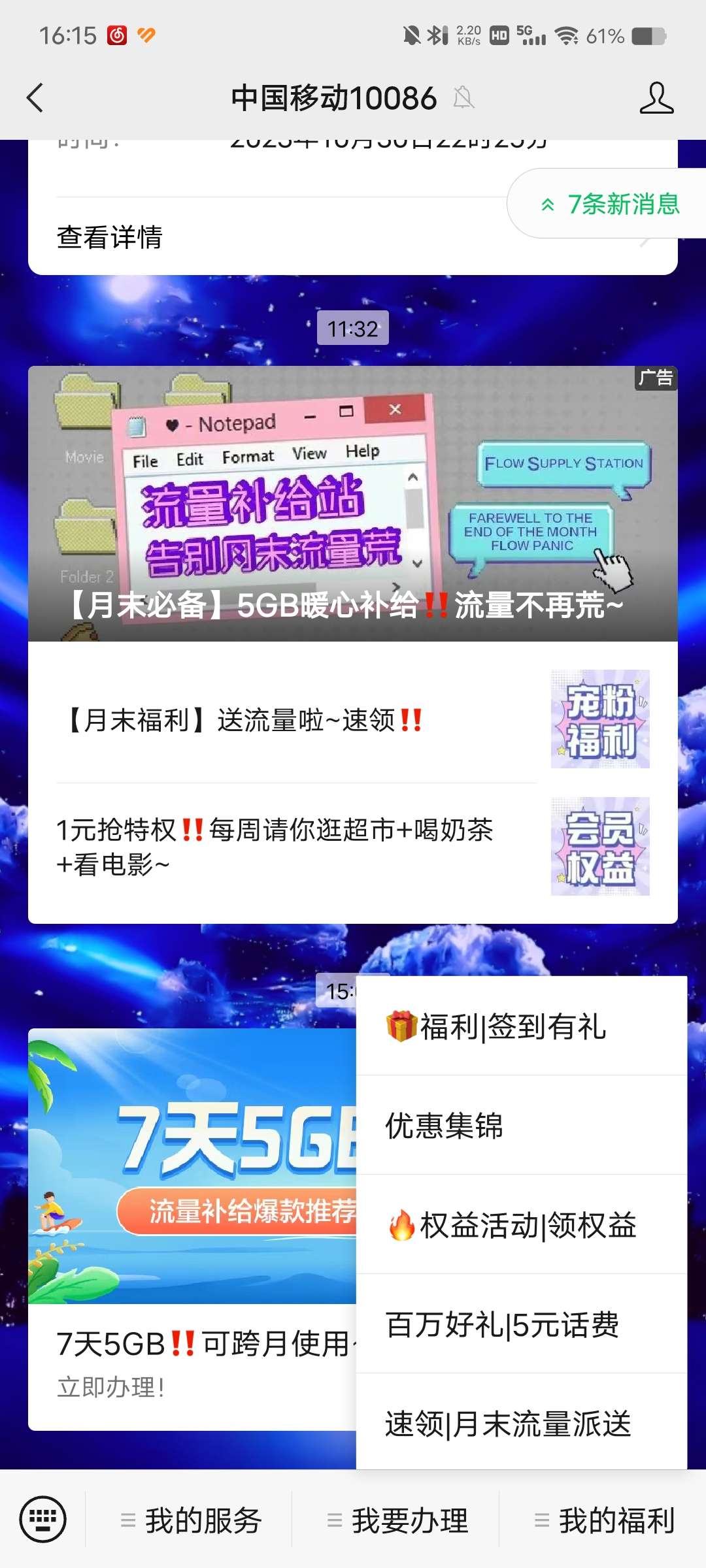The image size is (706, 1568).
Task: Switch to keyboard input mode
Action: point(43,1520)
